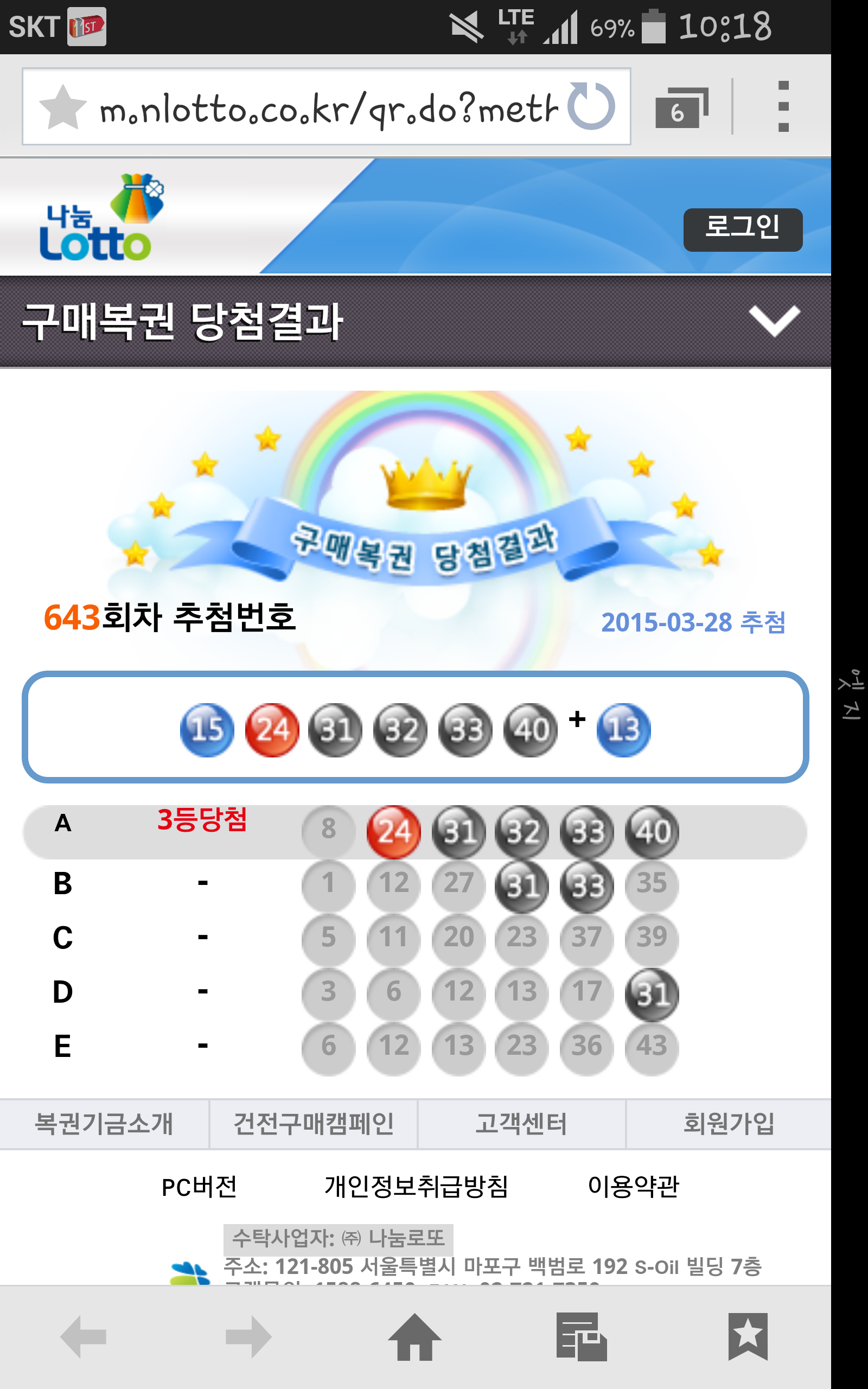Go to 고객센터
Viewport: 868px width, 1389px height.
[521, 1124]
